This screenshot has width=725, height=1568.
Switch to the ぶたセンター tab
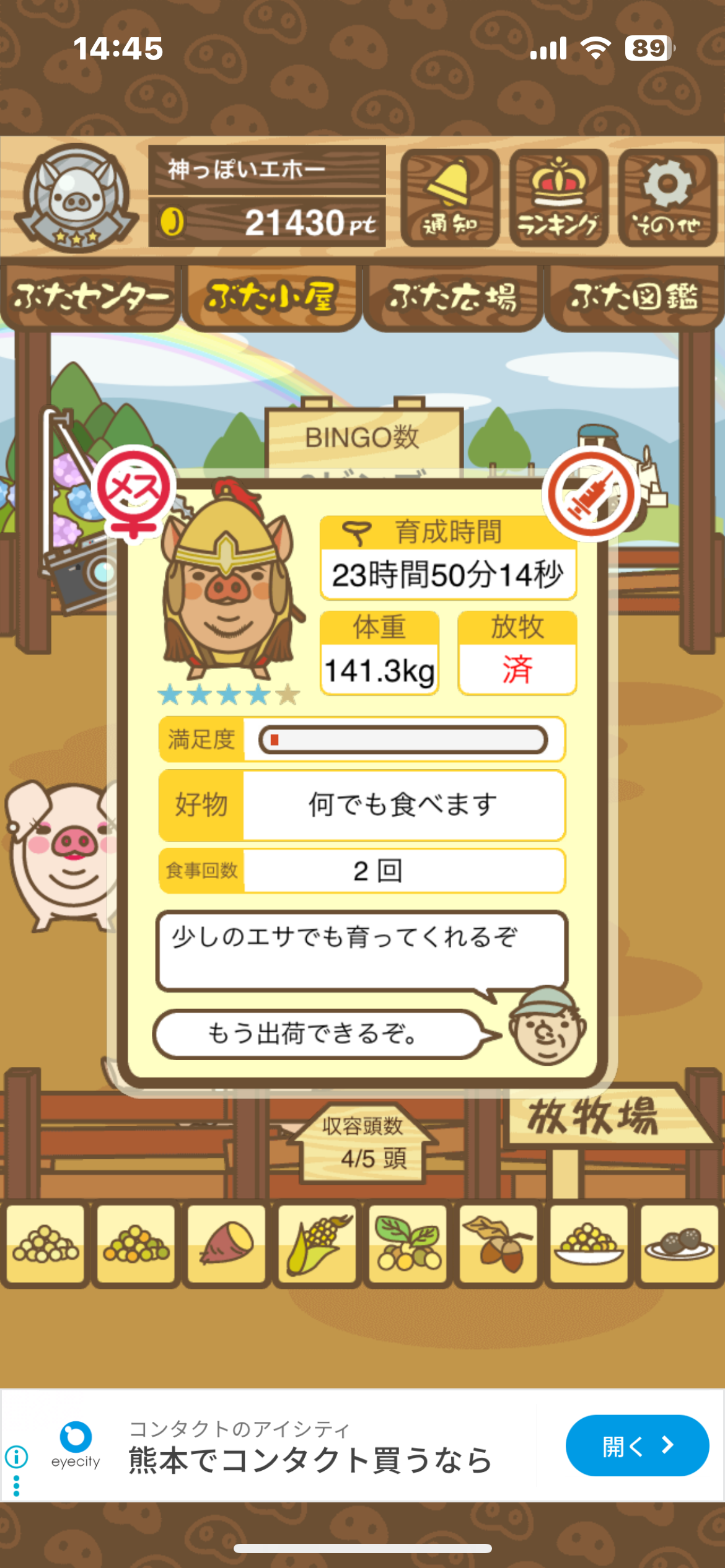tap(90, 297)
